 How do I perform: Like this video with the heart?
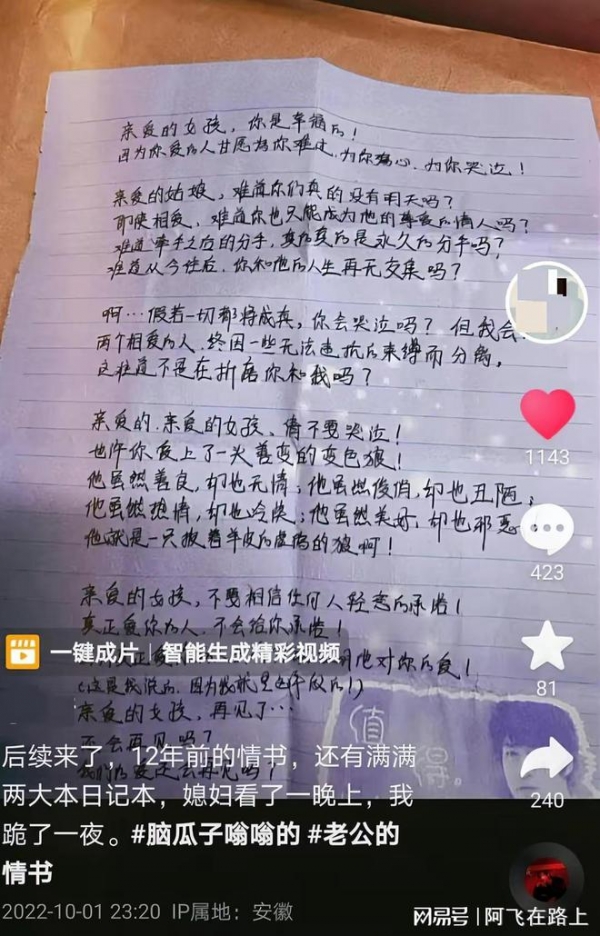tap(548, 413)
